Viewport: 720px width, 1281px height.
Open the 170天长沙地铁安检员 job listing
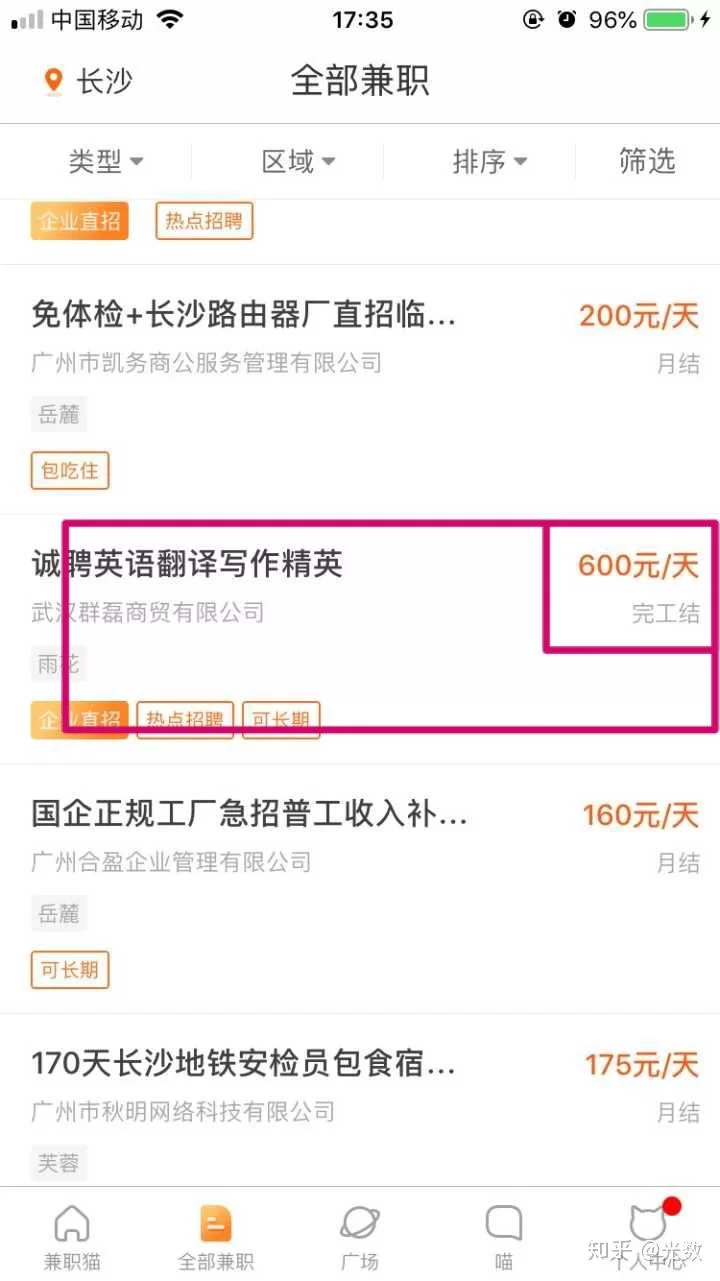[244, 1063]
